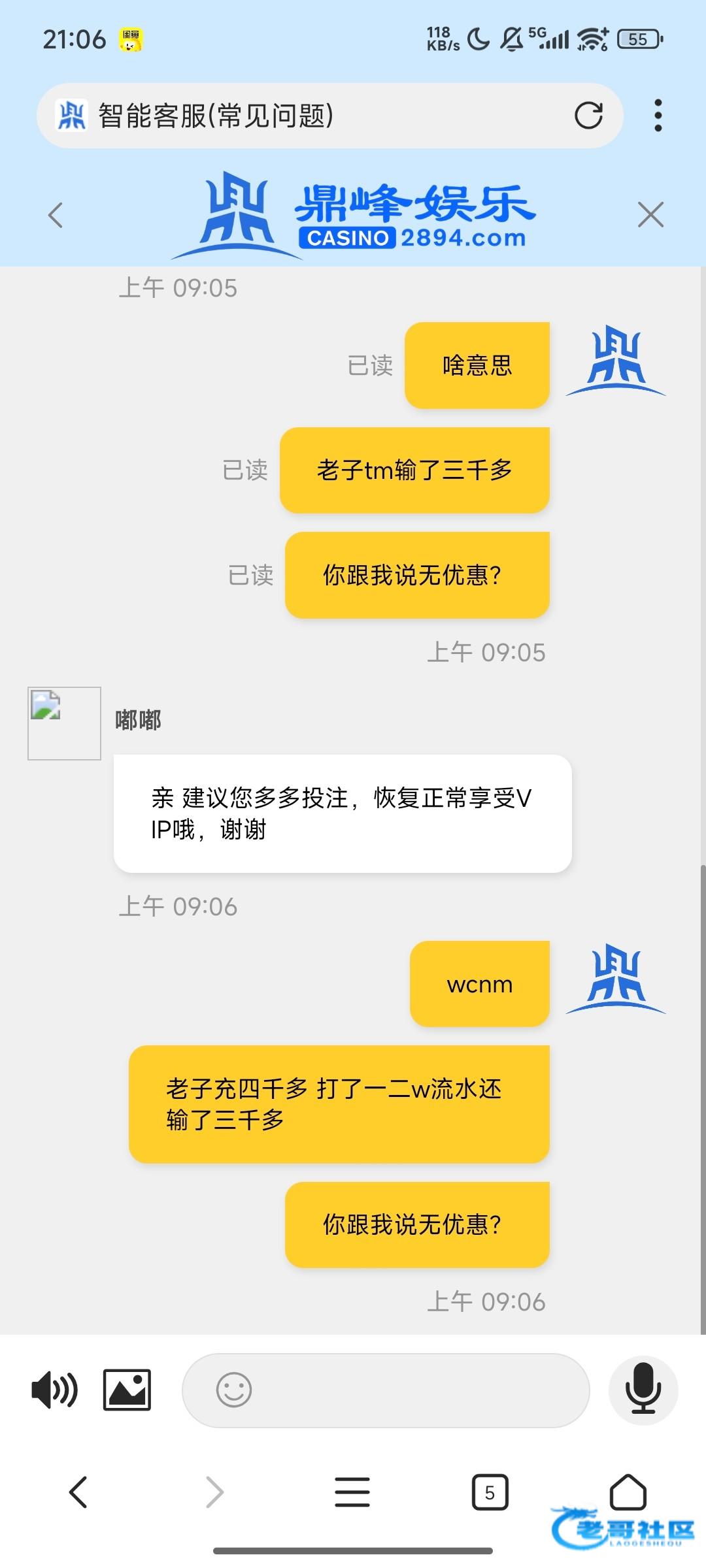Close the customer service chat window
706x1568 pixels.
650,215
